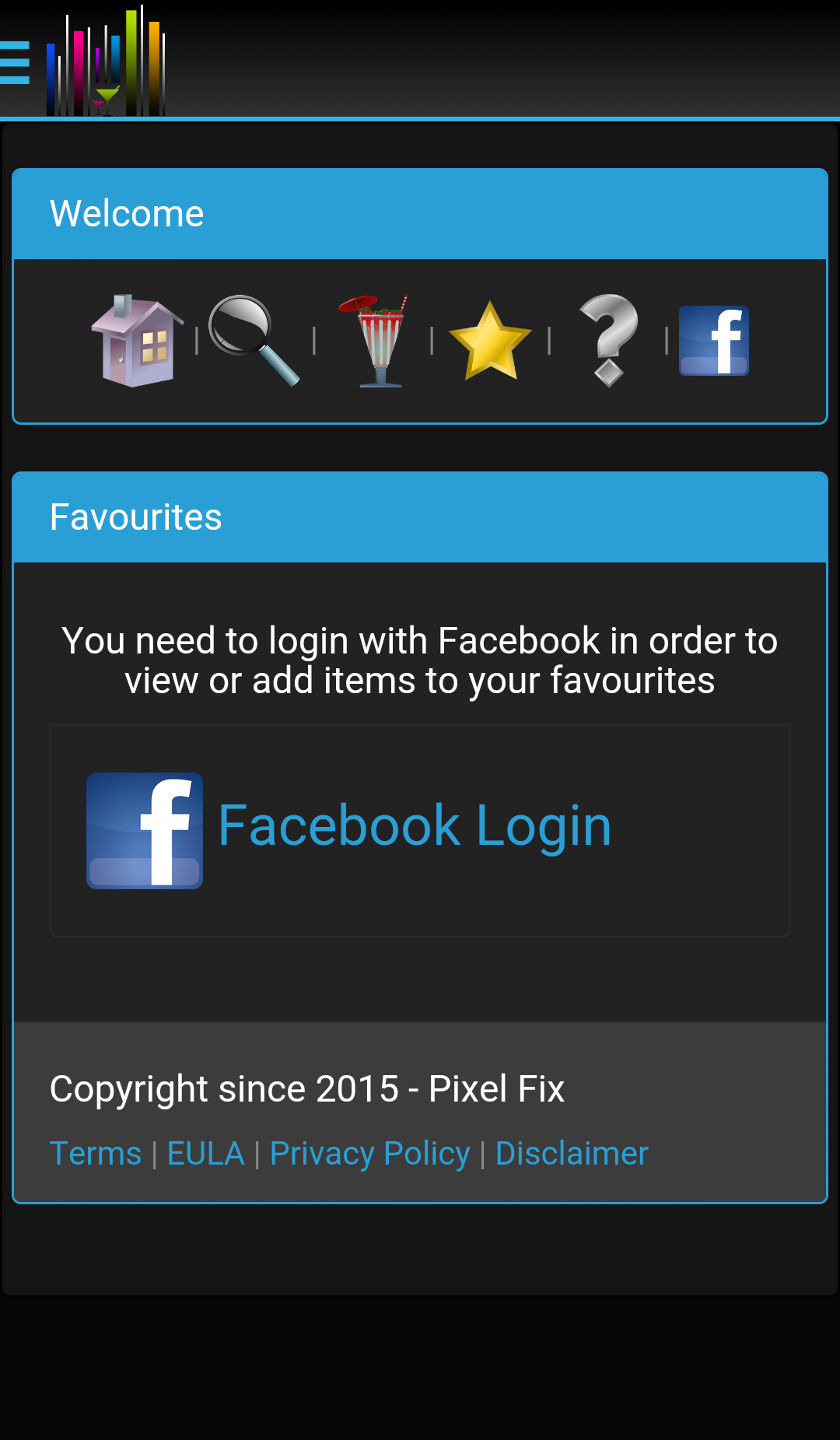840x1440 pixels.
Task: Tap the small Facebook icon in Welcome
Action: 714,341
